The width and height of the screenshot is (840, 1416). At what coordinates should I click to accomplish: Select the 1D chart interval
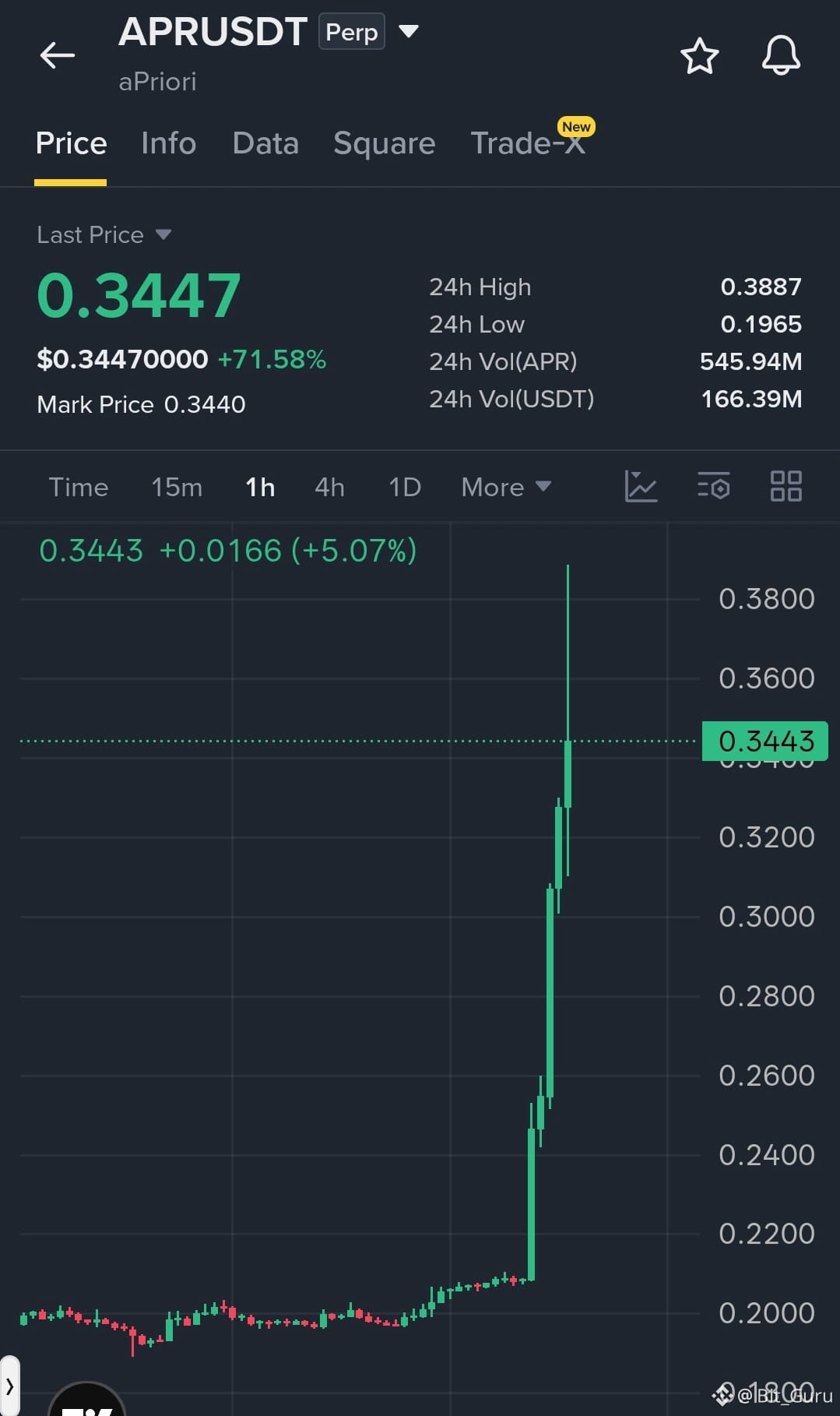(405, 487)
